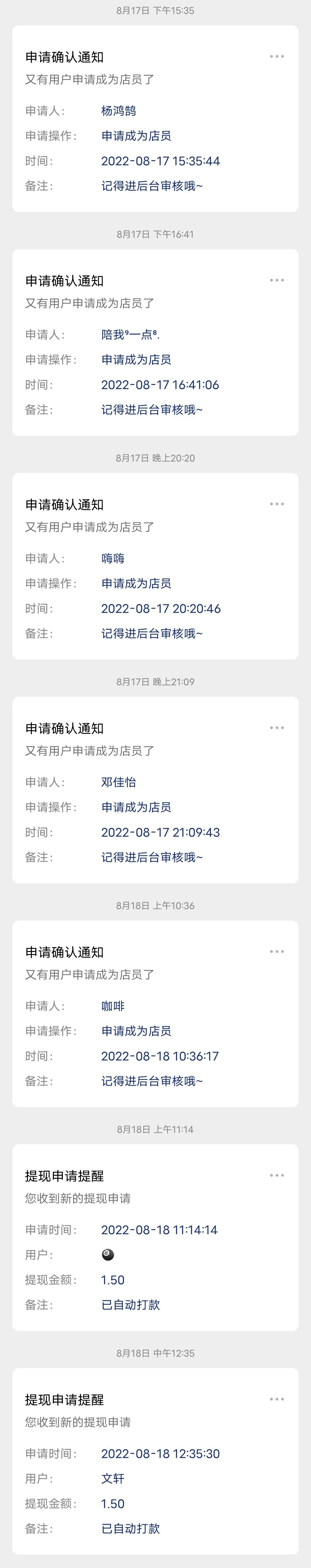Show the options menu for 嗨嗨's application

[x=277, y=505]
